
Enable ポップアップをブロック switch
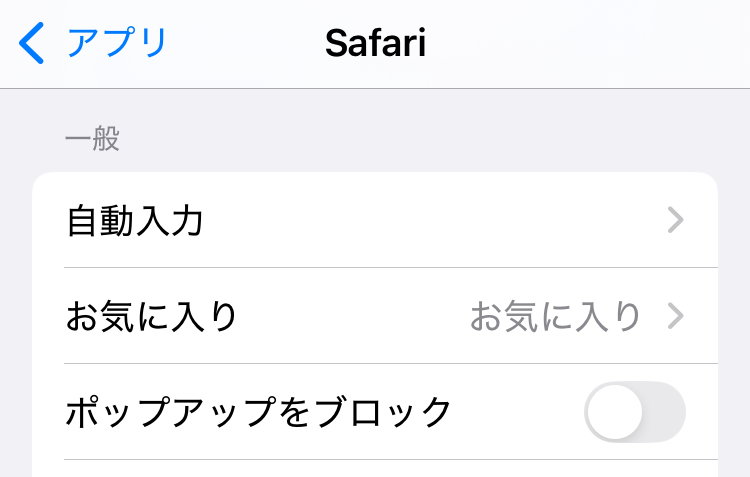tap(634, 412)
